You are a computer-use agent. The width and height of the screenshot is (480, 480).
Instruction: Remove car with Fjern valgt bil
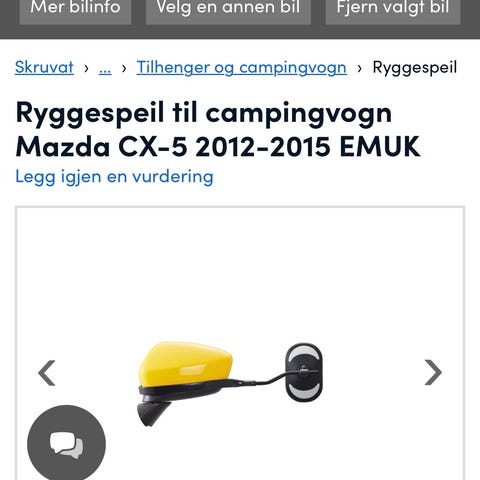393,9
